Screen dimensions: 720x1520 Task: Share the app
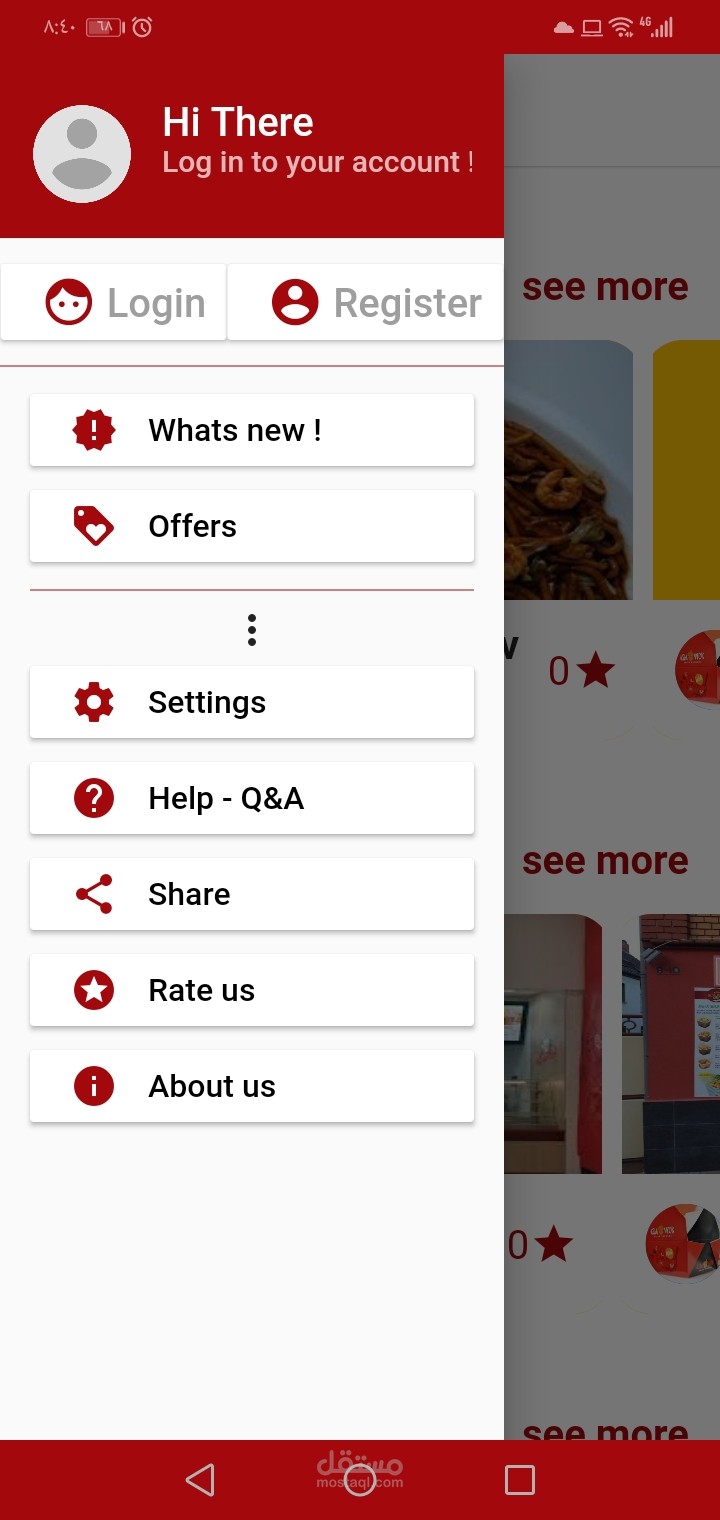[x=252, y=894]
